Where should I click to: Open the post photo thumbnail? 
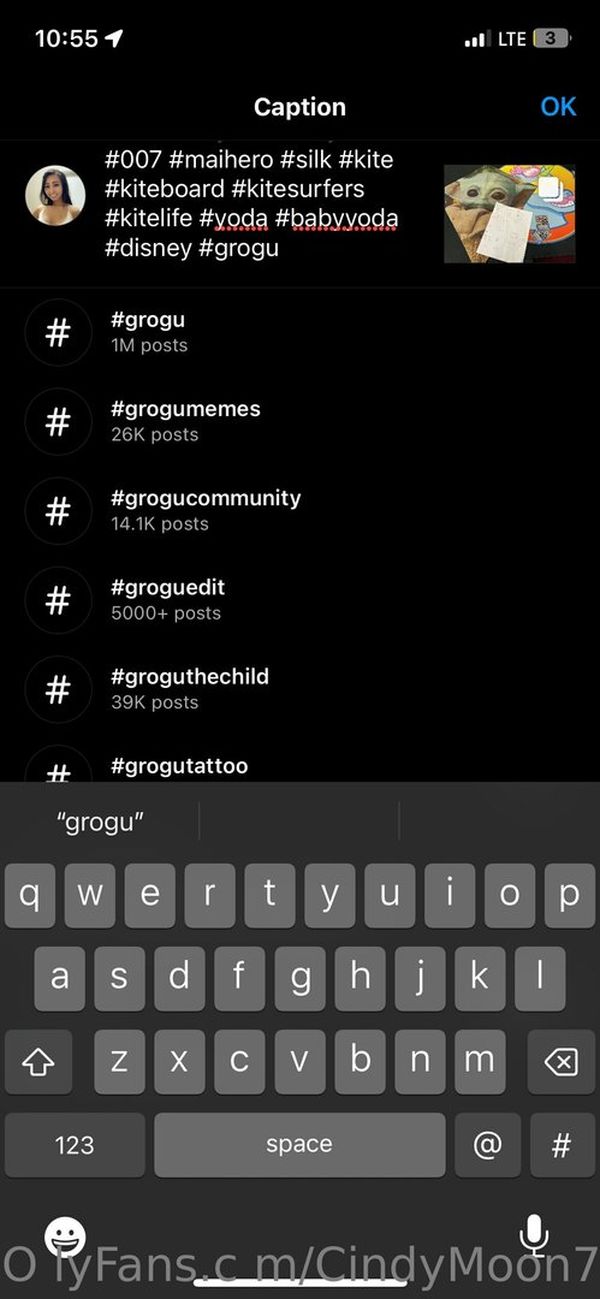point(510,214)
